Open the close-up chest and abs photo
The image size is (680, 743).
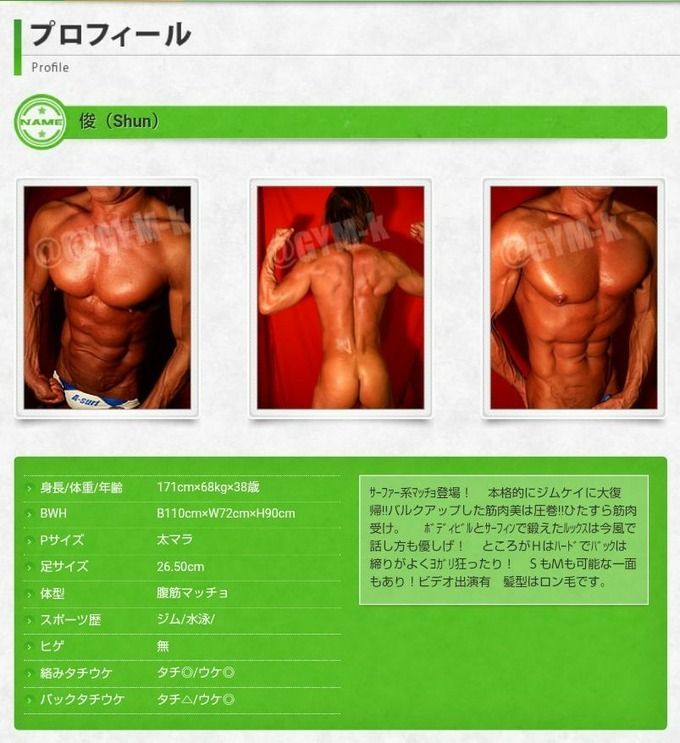pyautogui.click(x=573, y=297)
